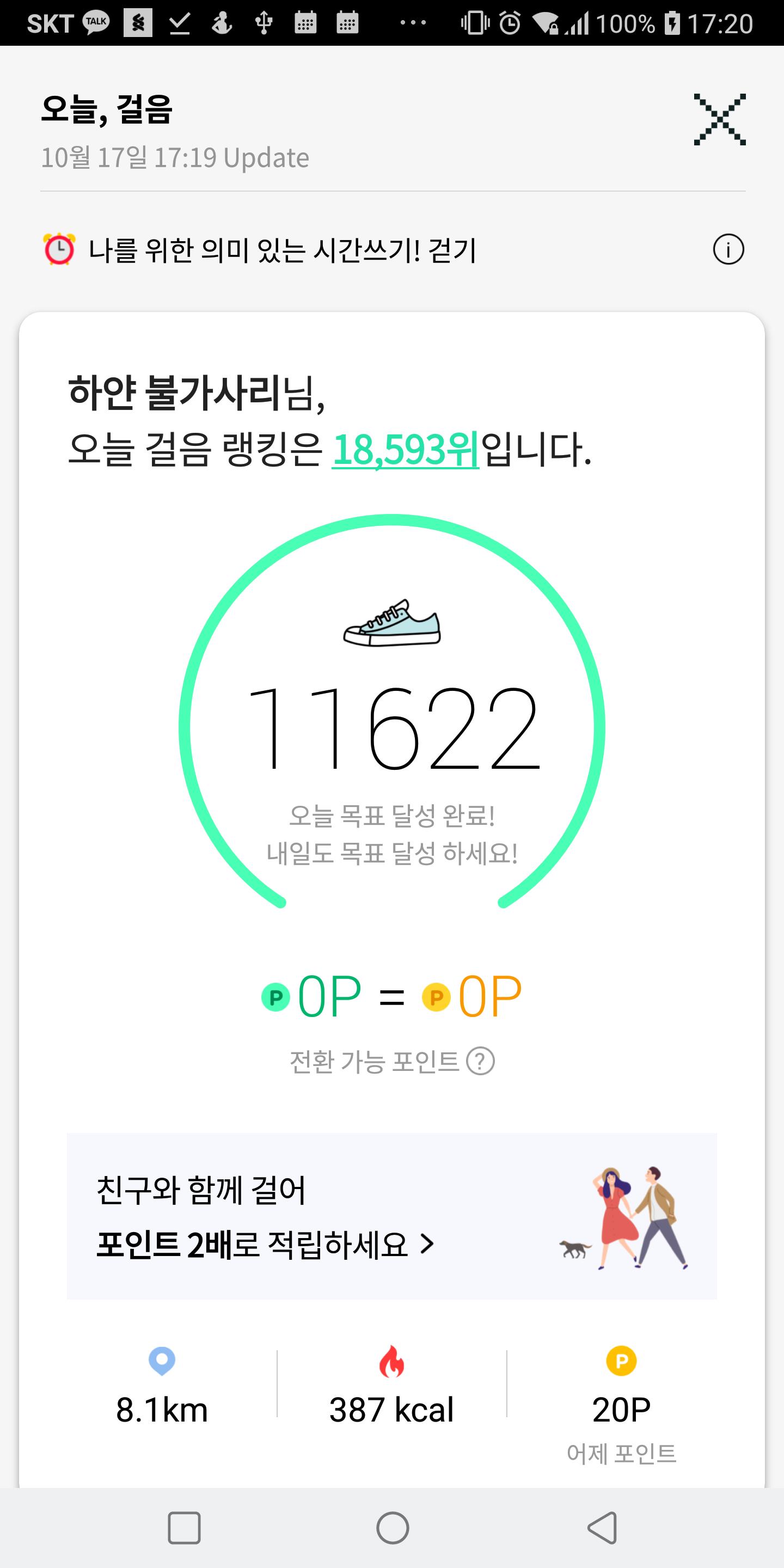Open the 친구와 함께 걸어 banner

click(391, 1217)
